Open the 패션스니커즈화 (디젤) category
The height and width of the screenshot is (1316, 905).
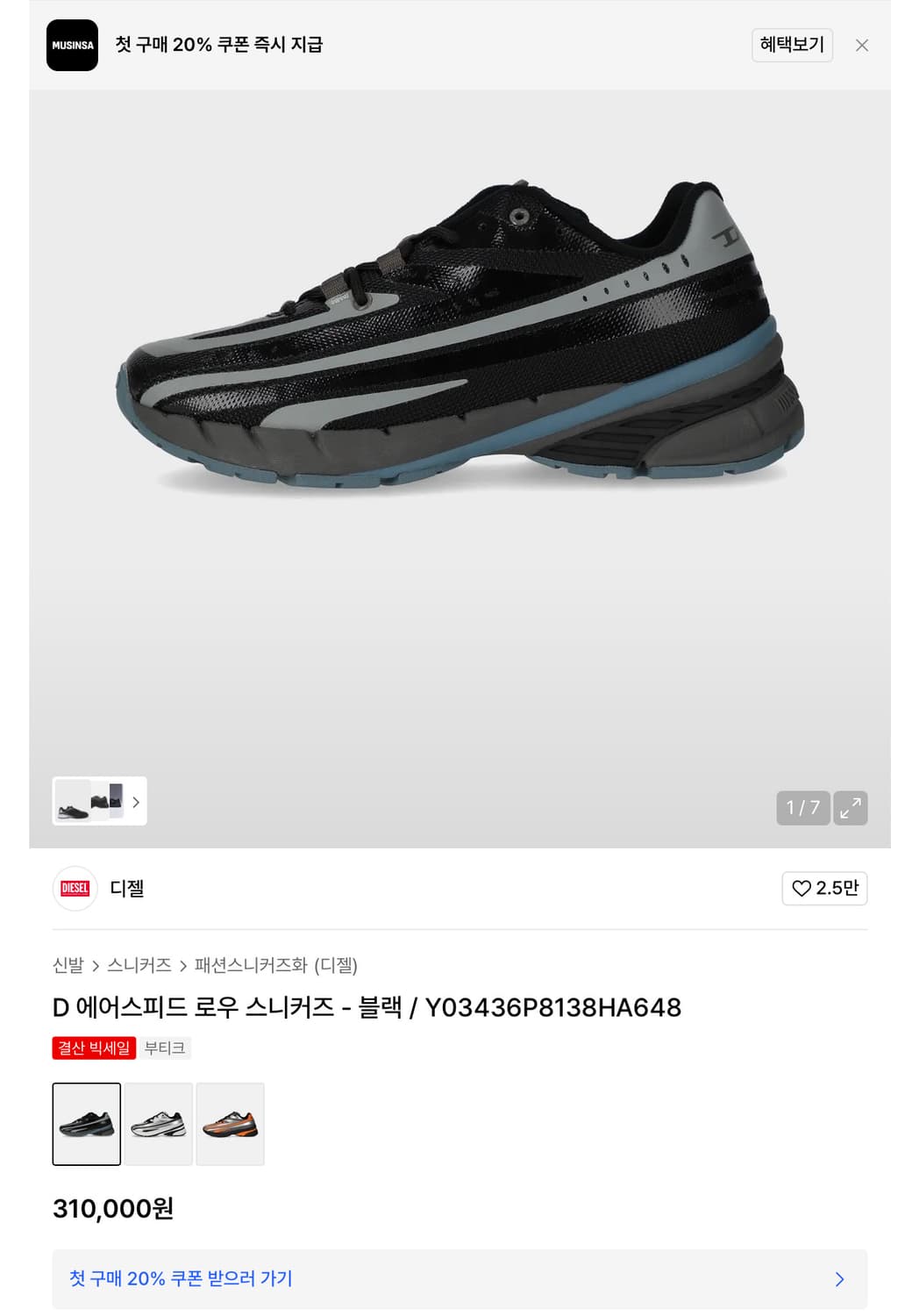tap(277, 965)
